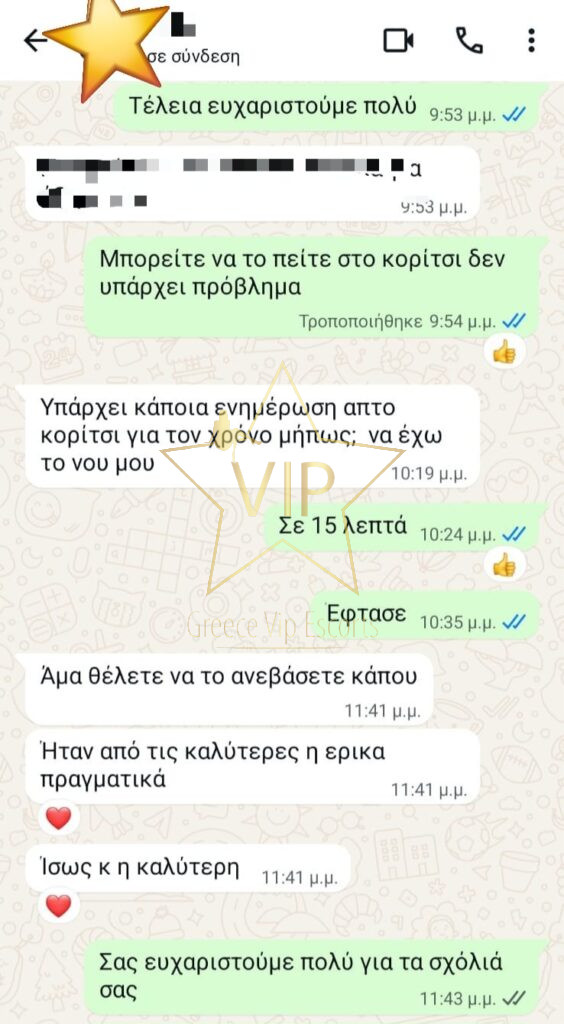Start a voice call with this contact
Image resolution: width=564 pixels, height=1024 pixels.
click(469, 40)
